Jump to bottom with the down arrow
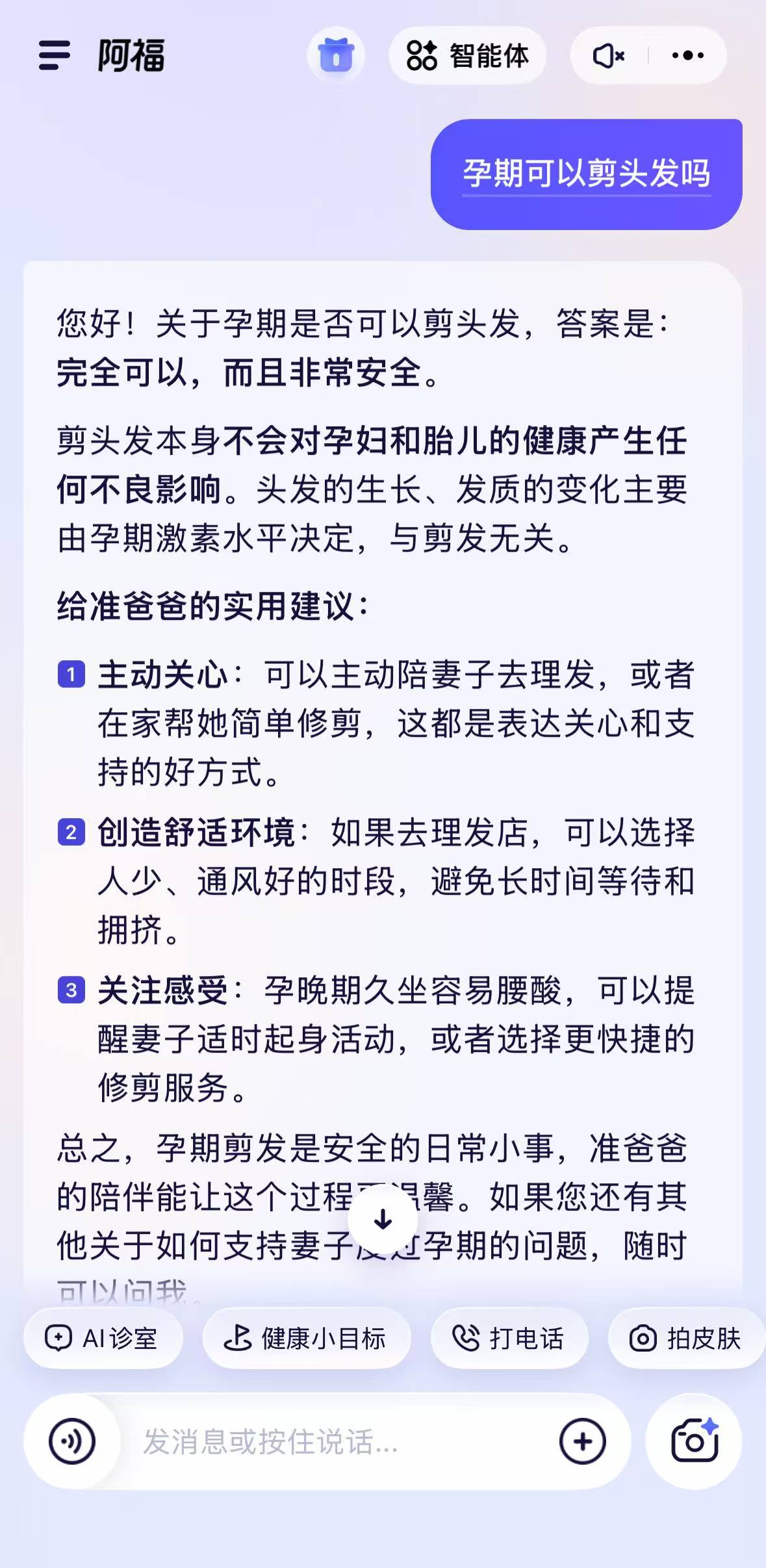The width and height of the screenshot is (766, 1568). pos(383,1220)
